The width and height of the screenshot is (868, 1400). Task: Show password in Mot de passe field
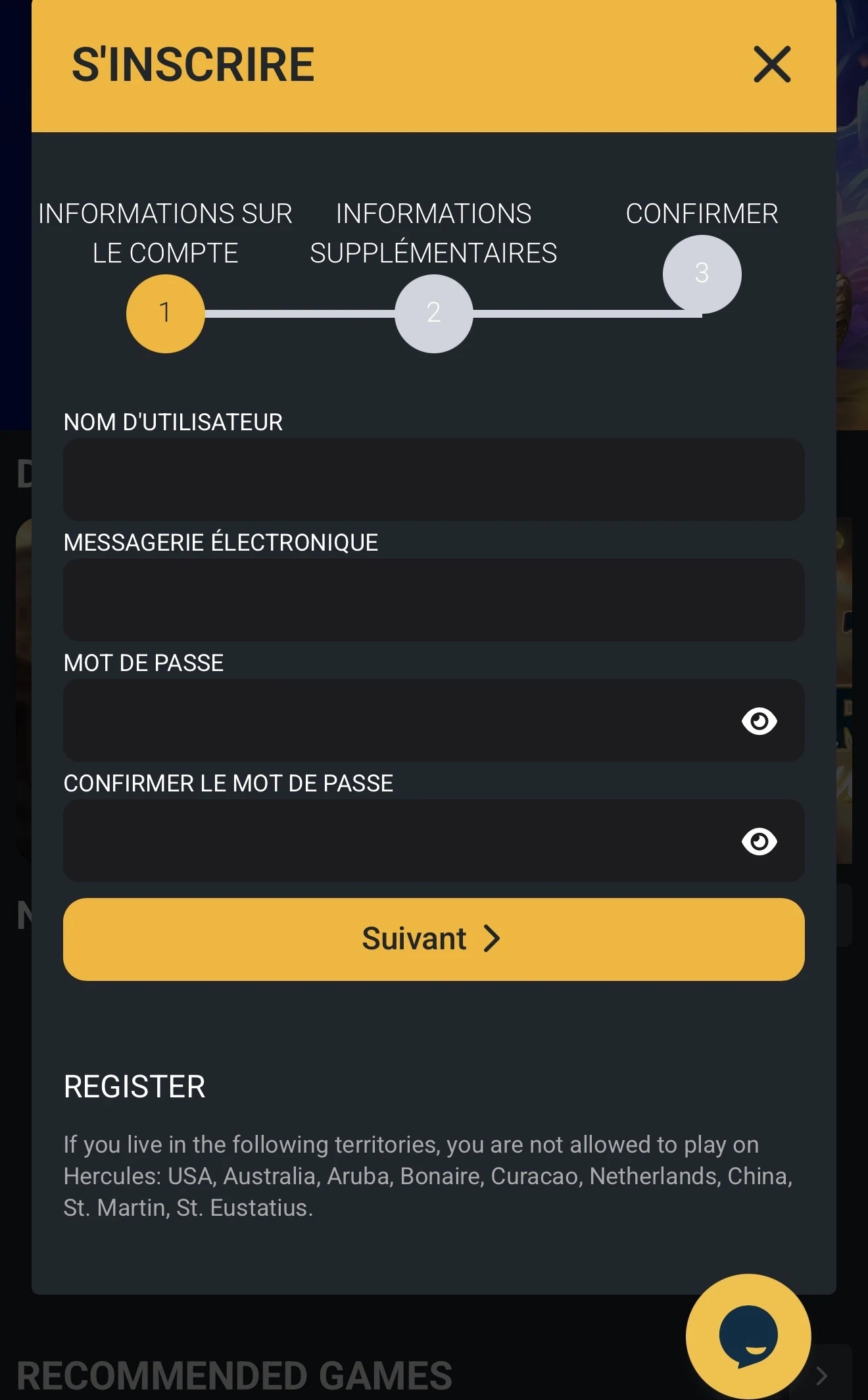[x=759, y=721]
